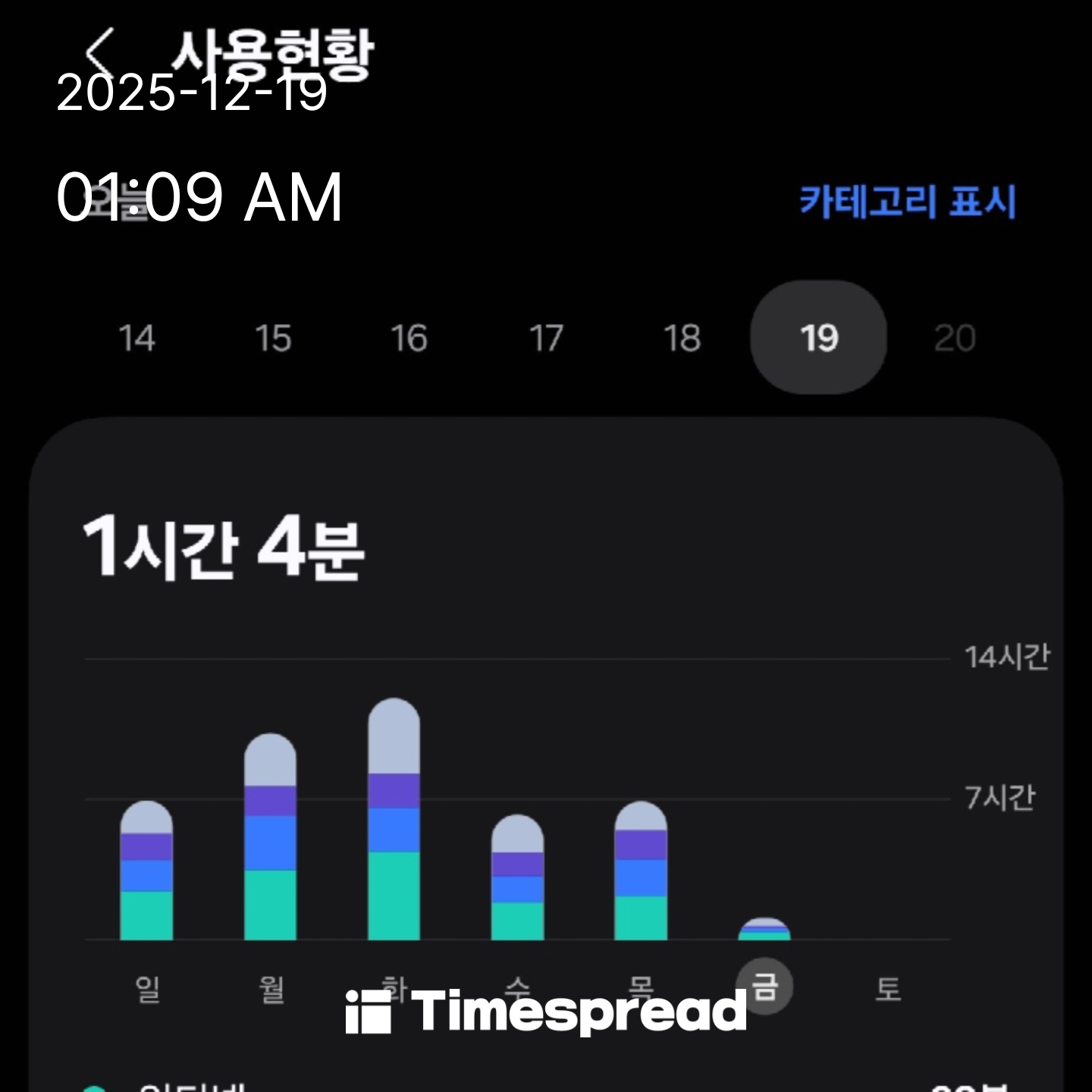Screen dimensions: 1092x1092
Task: Go back from the 사용현황 screen
Action: pyautogui.click(x=100, y=53)
